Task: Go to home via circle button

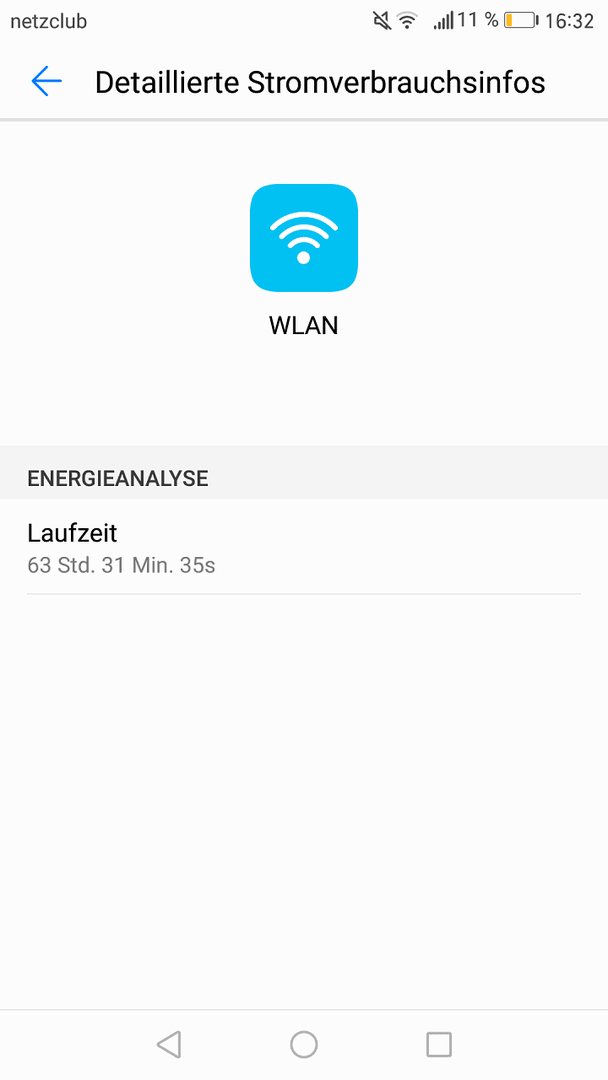Action: pos(304,1044)
